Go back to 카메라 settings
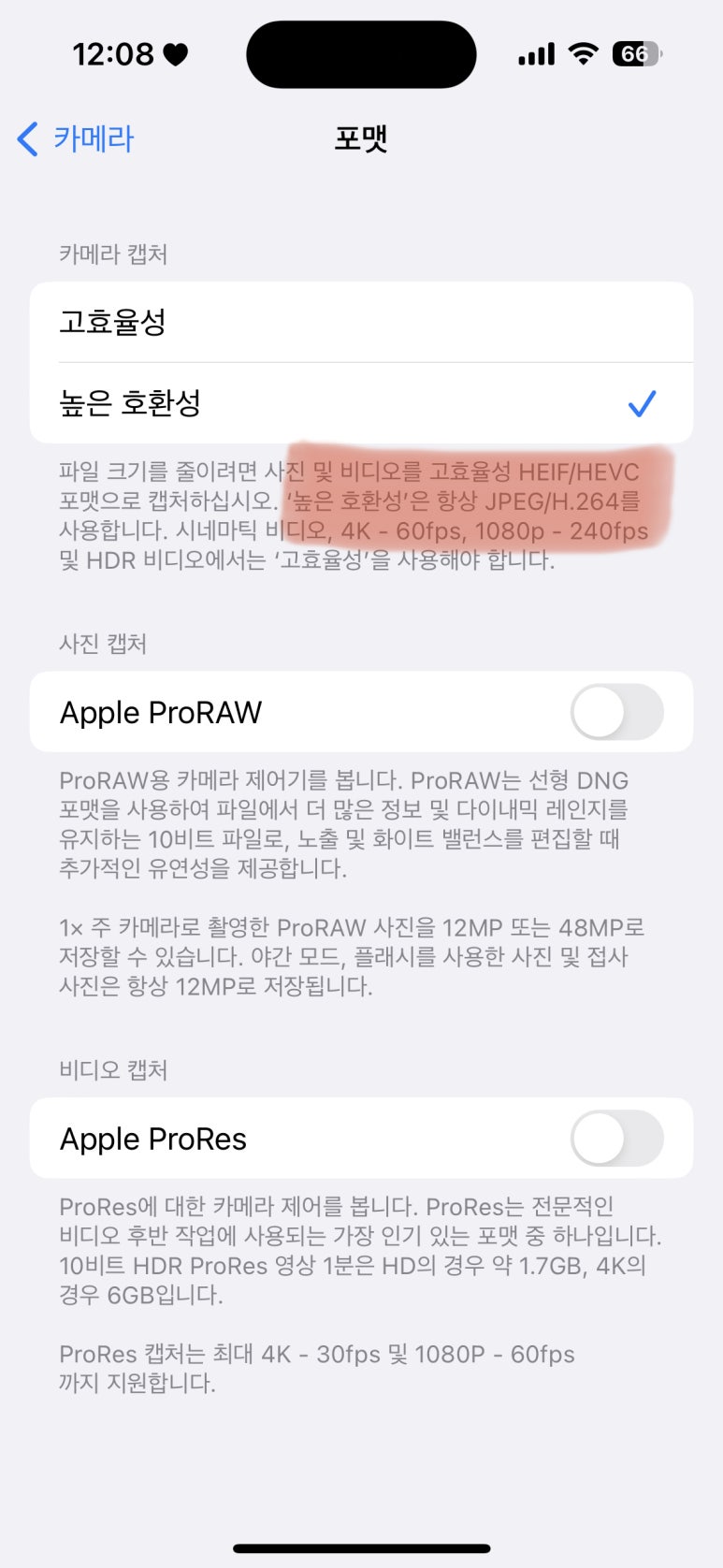This screenshot has height=1568, width=723. click(x=76, y=139)
